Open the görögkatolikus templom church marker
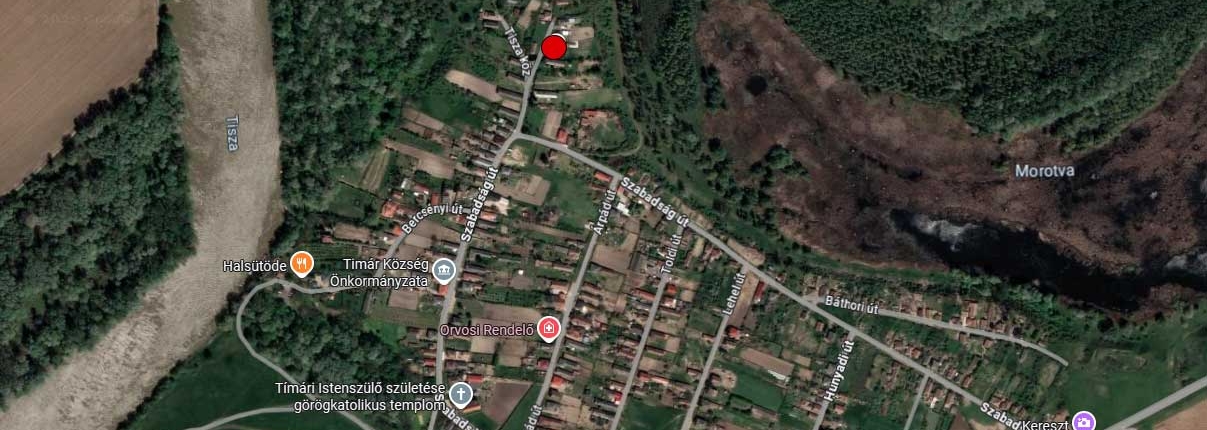The height and width of the screenshot is (430, 1207). click(460, 392)
